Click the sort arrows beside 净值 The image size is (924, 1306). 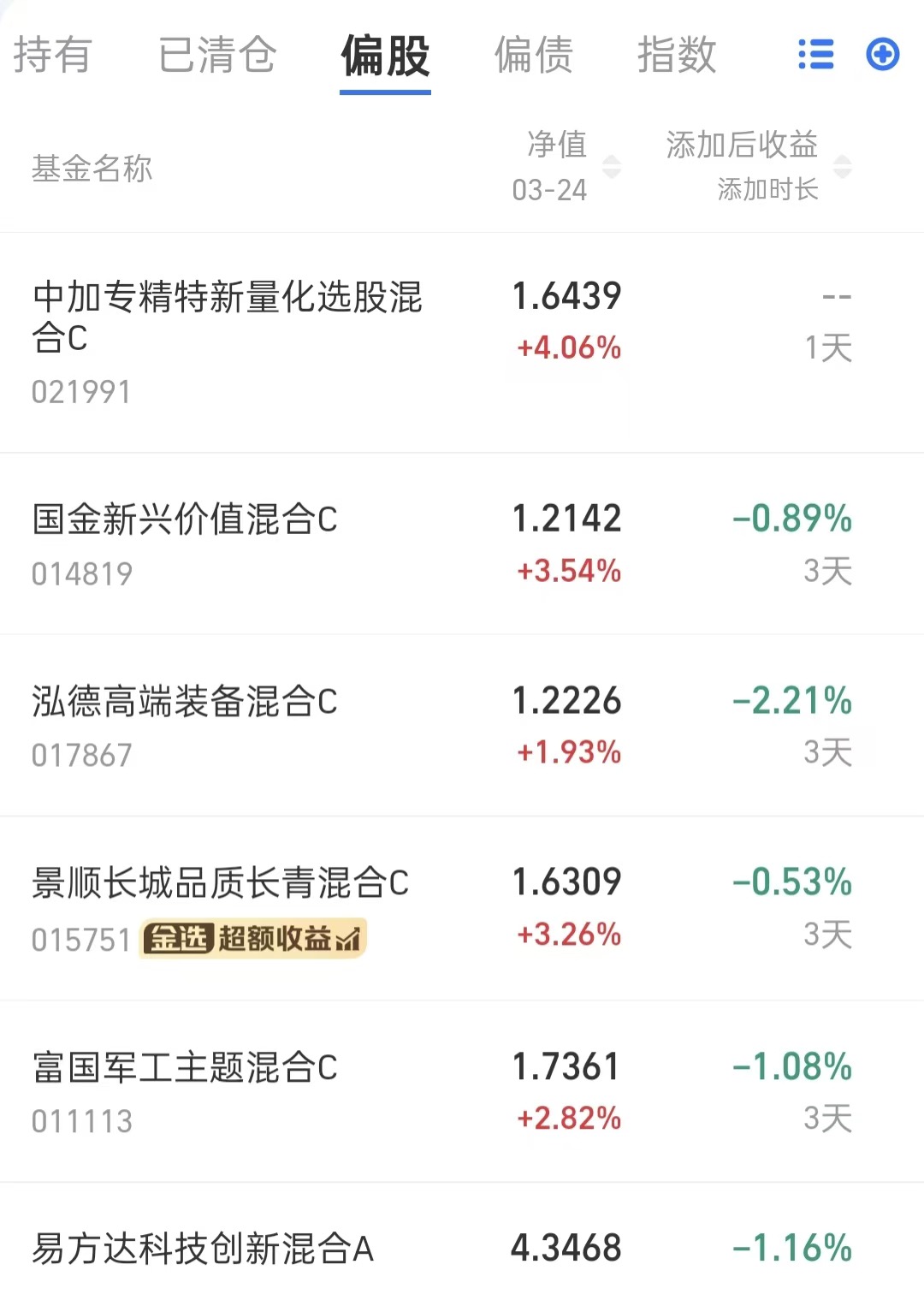[613, 168]
